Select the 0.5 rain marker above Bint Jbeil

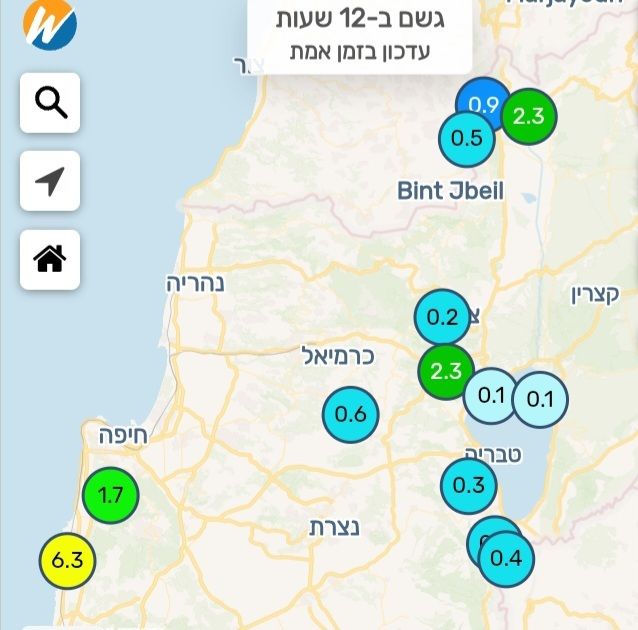(x=467, y=138)
